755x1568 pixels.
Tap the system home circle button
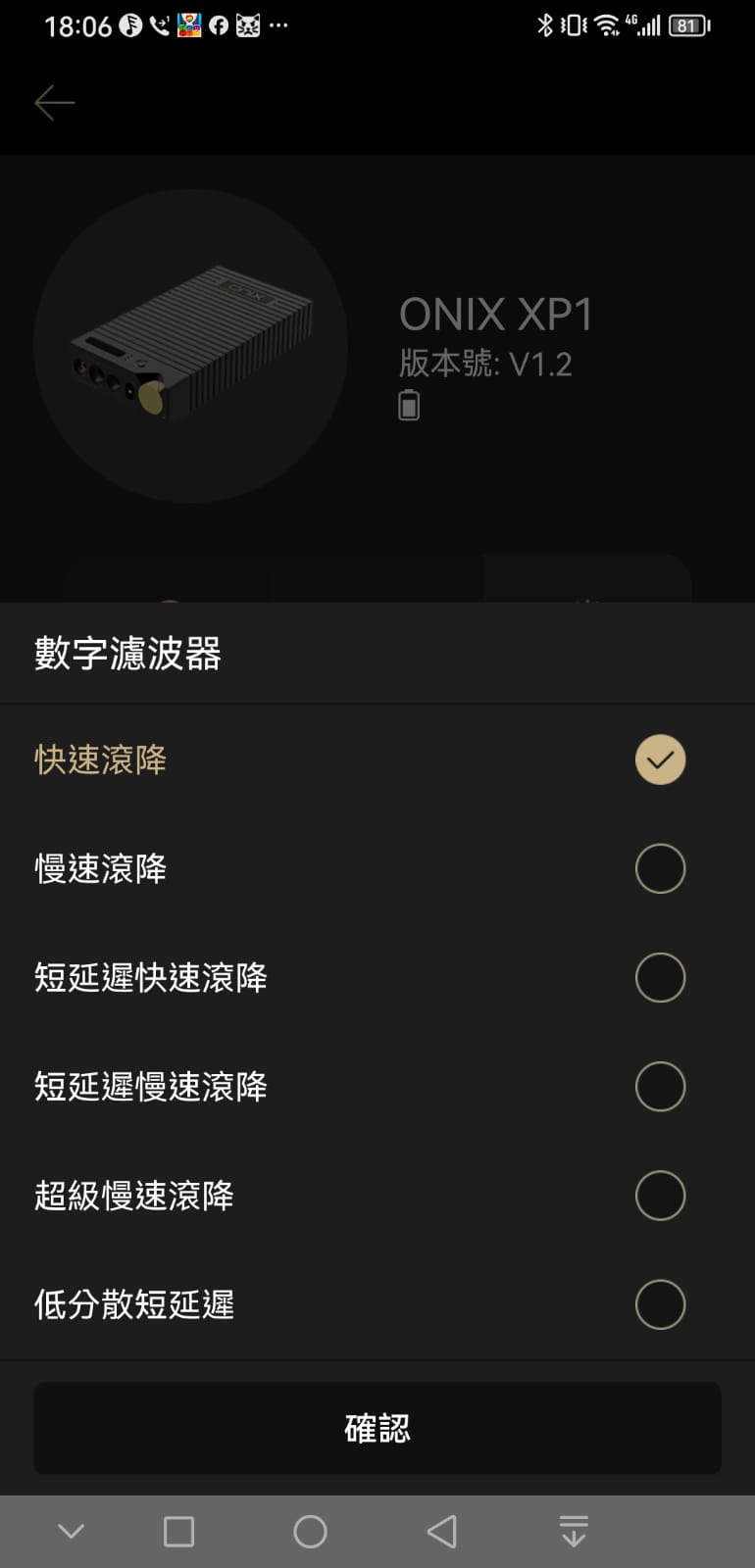310,1531
